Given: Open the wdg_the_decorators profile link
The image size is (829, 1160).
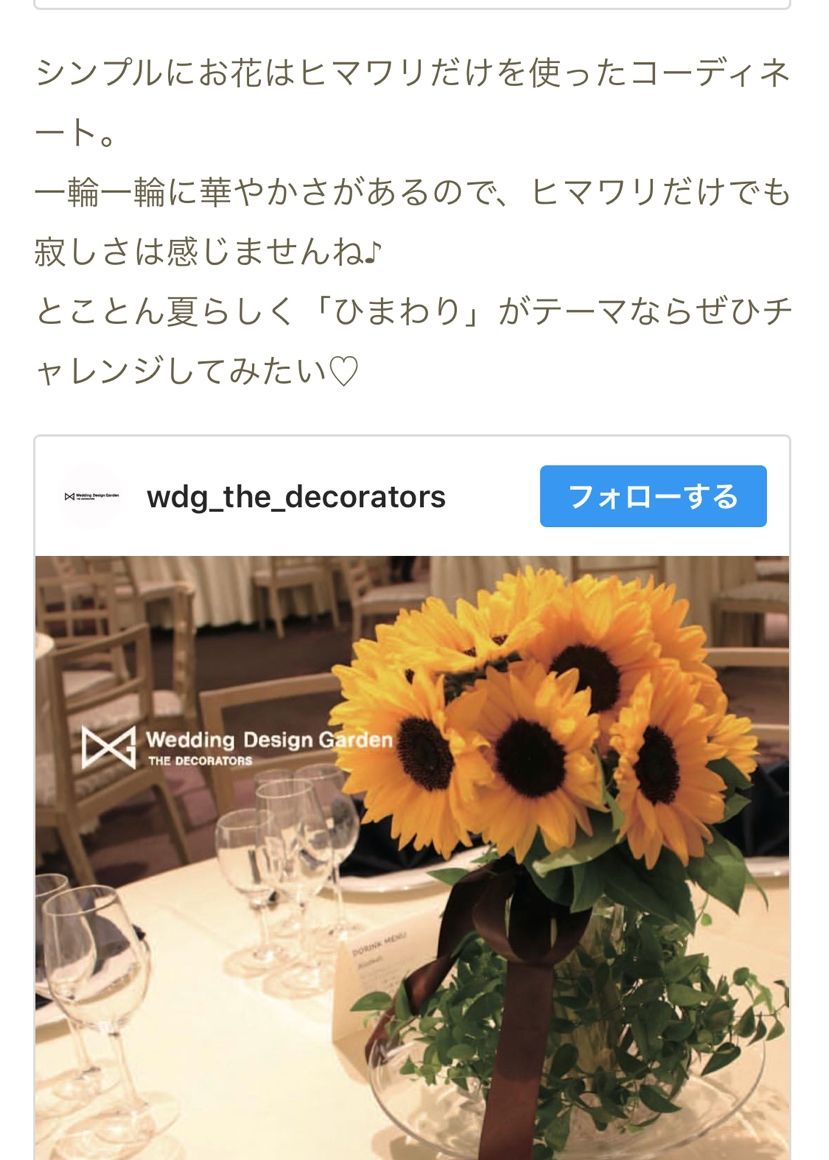Looking at the screenshot, I should [x=296, y=497].
